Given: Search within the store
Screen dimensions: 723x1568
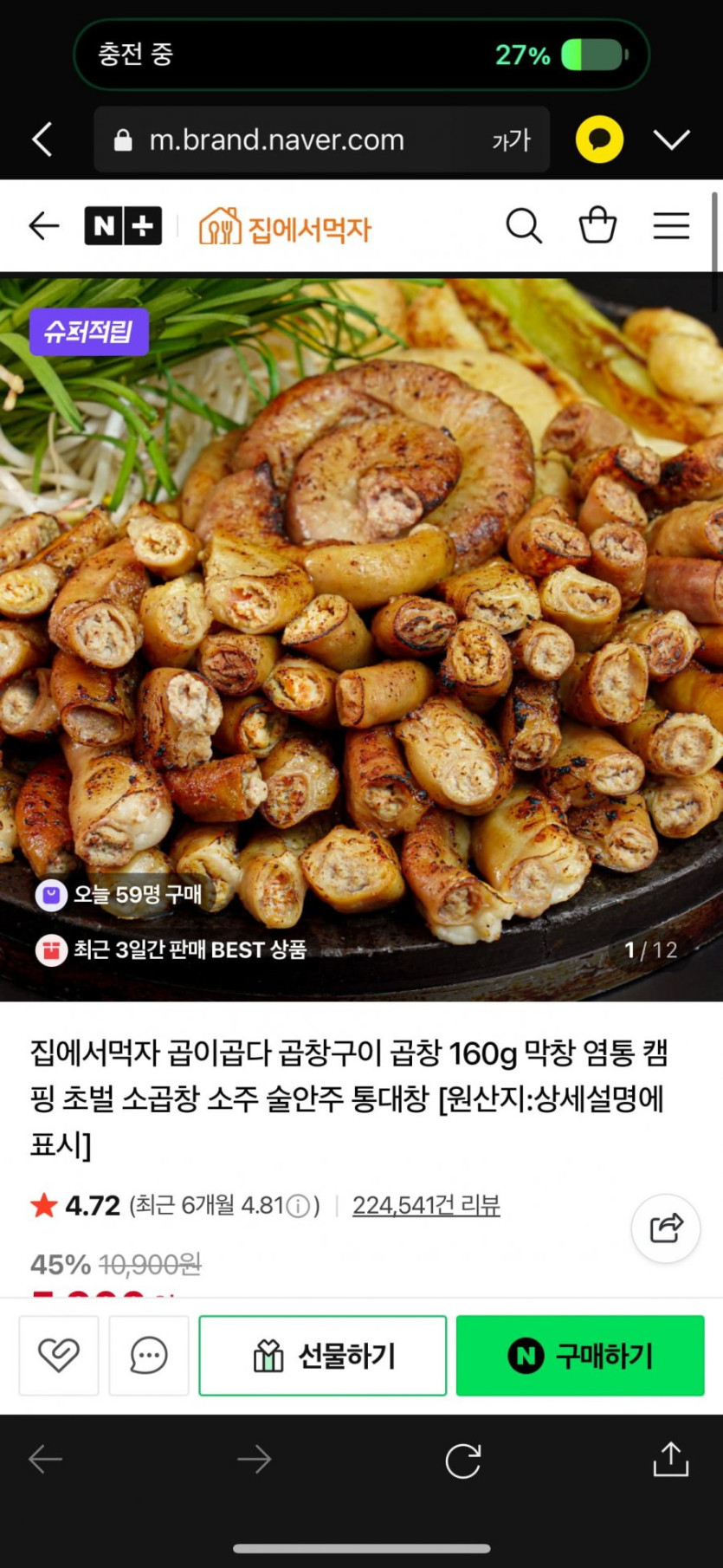Looking at the screenshot, I should point(524,226).
